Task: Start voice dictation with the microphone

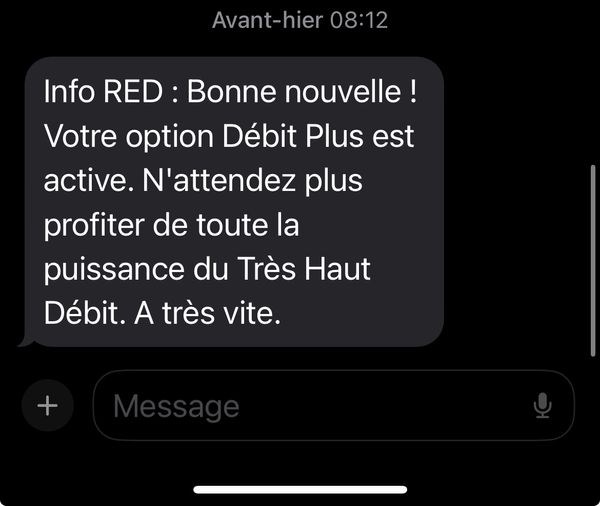Action: (x=542, y=405)
